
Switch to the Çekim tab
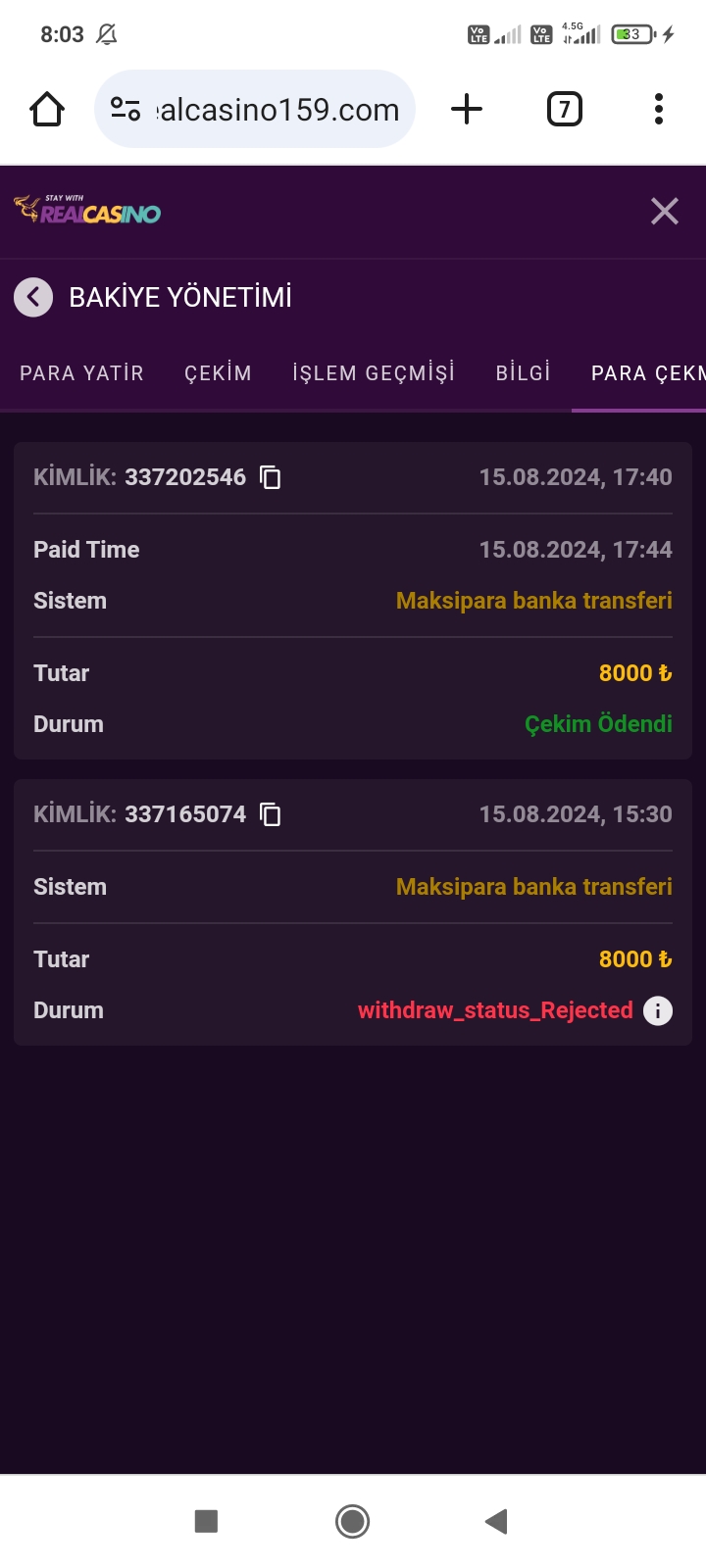(218, 373)
